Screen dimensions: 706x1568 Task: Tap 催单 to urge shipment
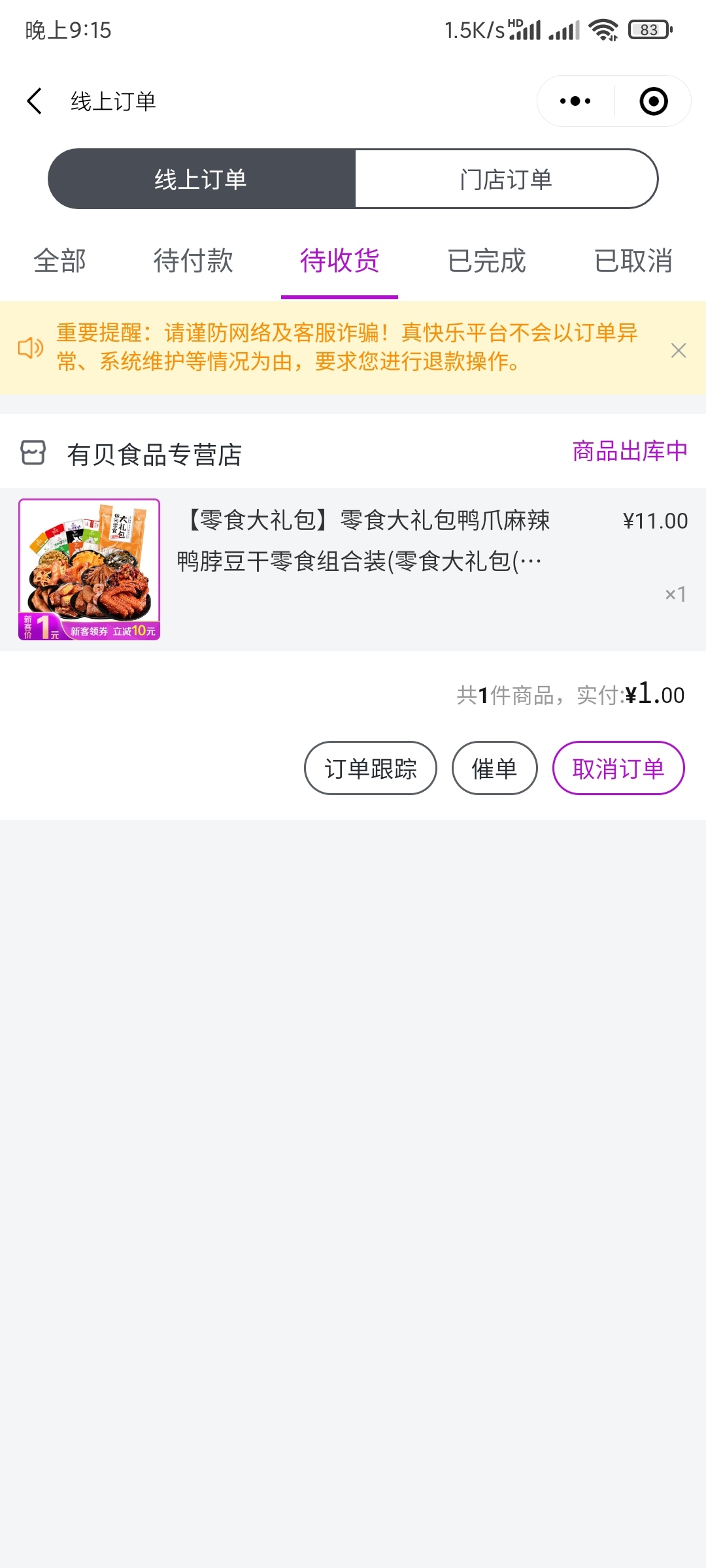[x=494, y=768]
